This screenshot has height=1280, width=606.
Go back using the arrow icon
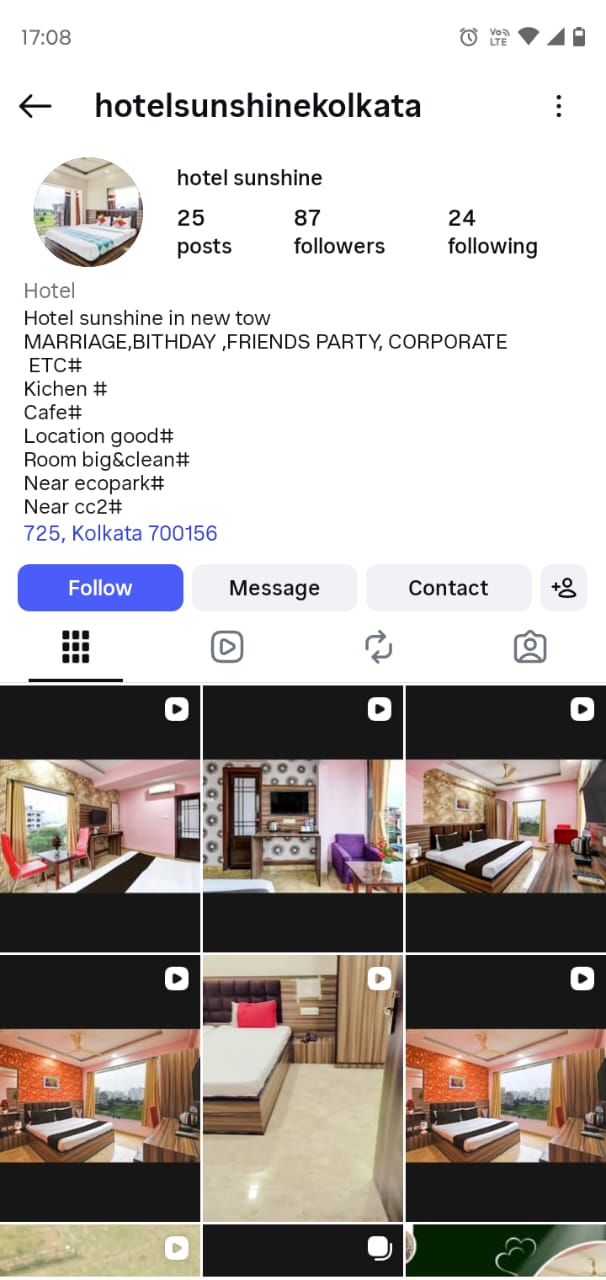[x=35, y=106]
